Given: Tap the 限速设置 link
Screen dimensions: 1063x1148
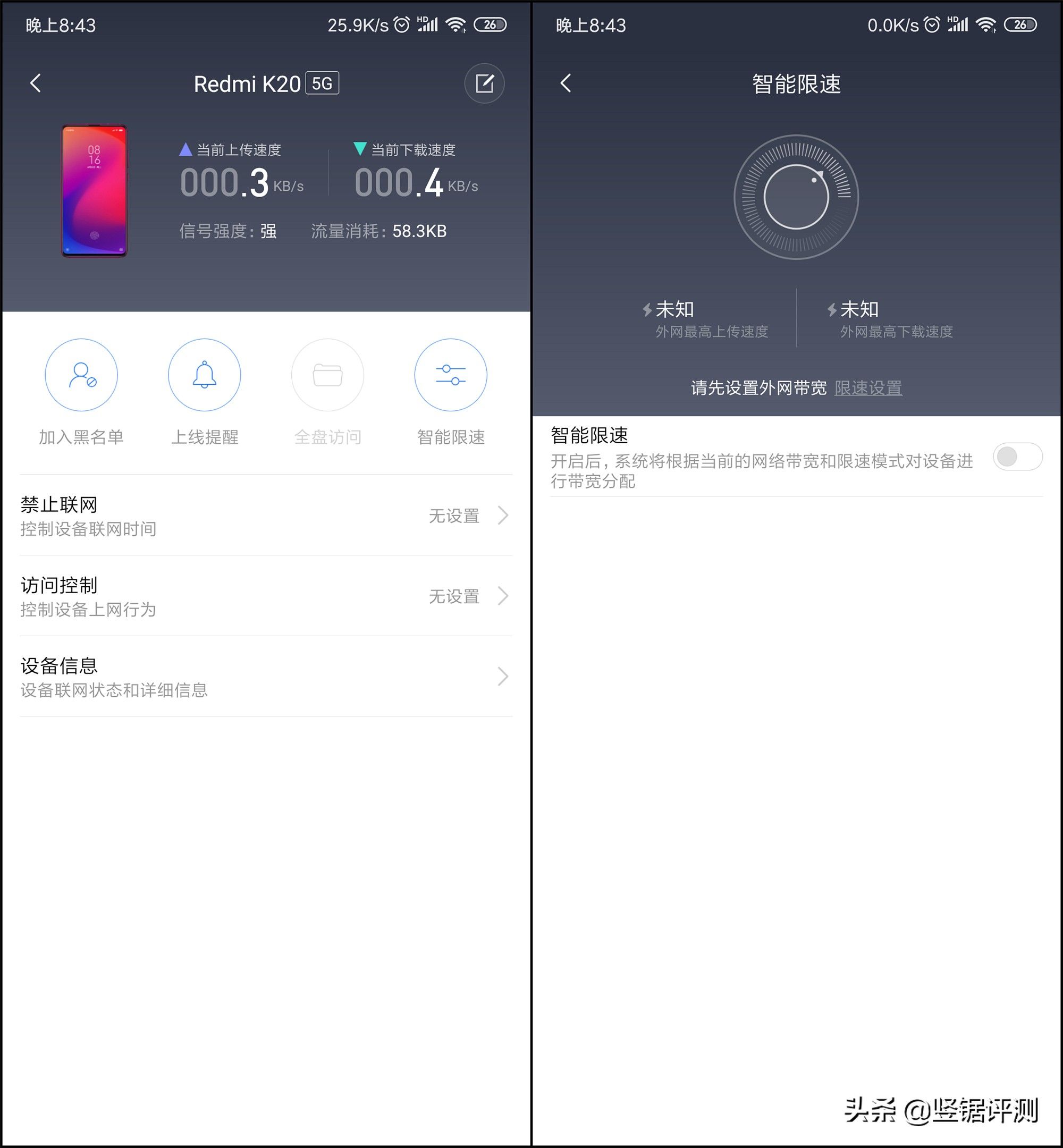Looking at the screenshot, I should (867, 388).
